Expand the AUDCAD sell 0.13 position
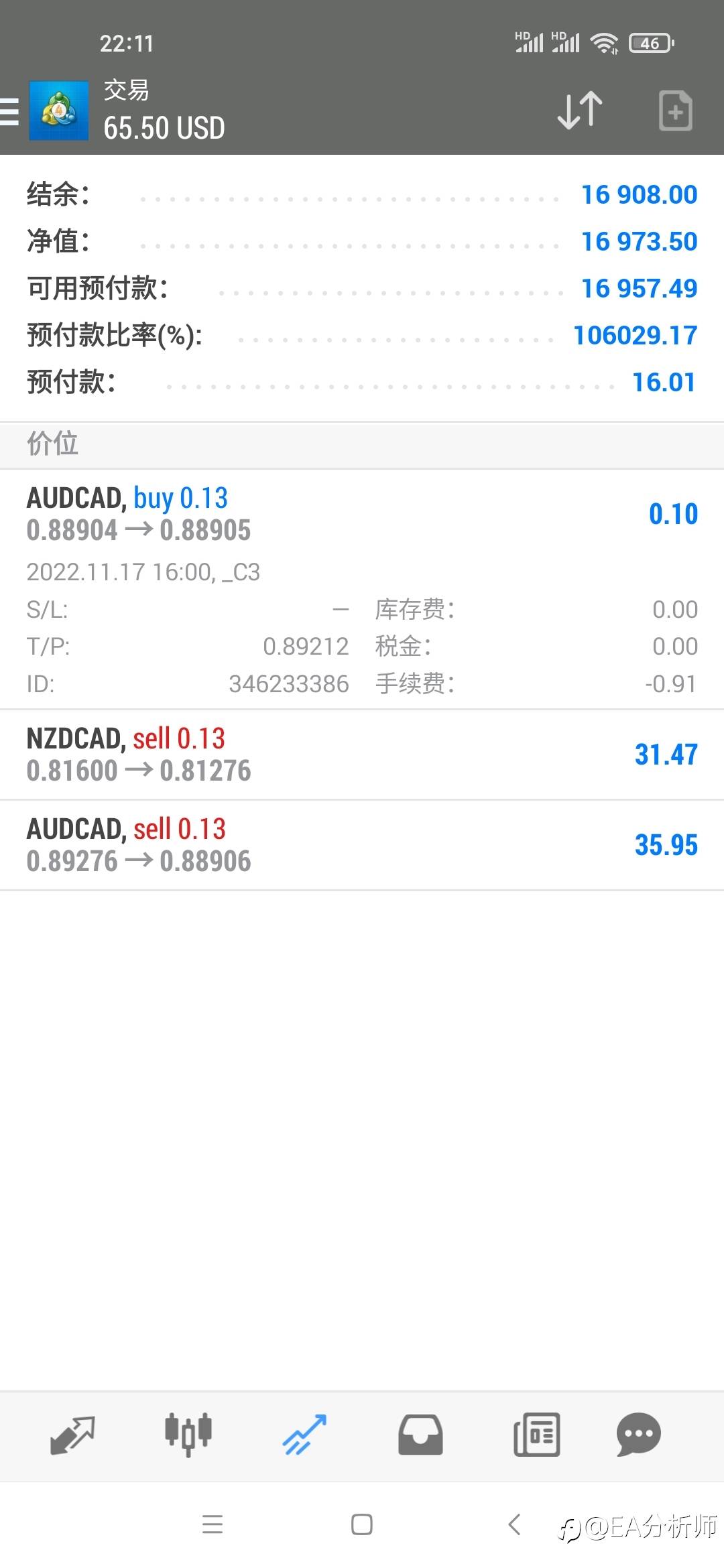The image size is (724, 1568). point(362,845)
